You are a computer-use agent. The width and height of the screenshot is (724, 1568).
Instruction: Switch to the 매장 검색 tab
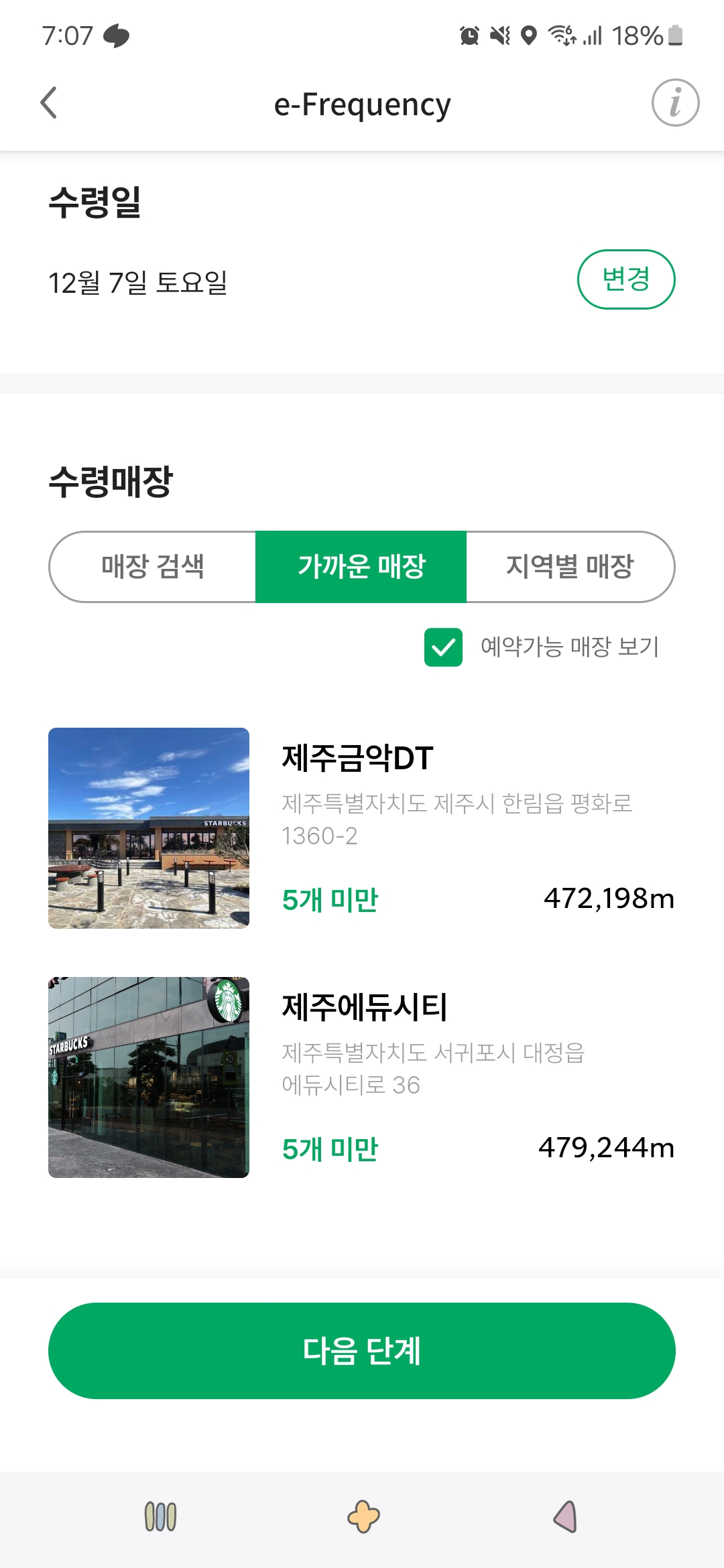pos(152,567)
